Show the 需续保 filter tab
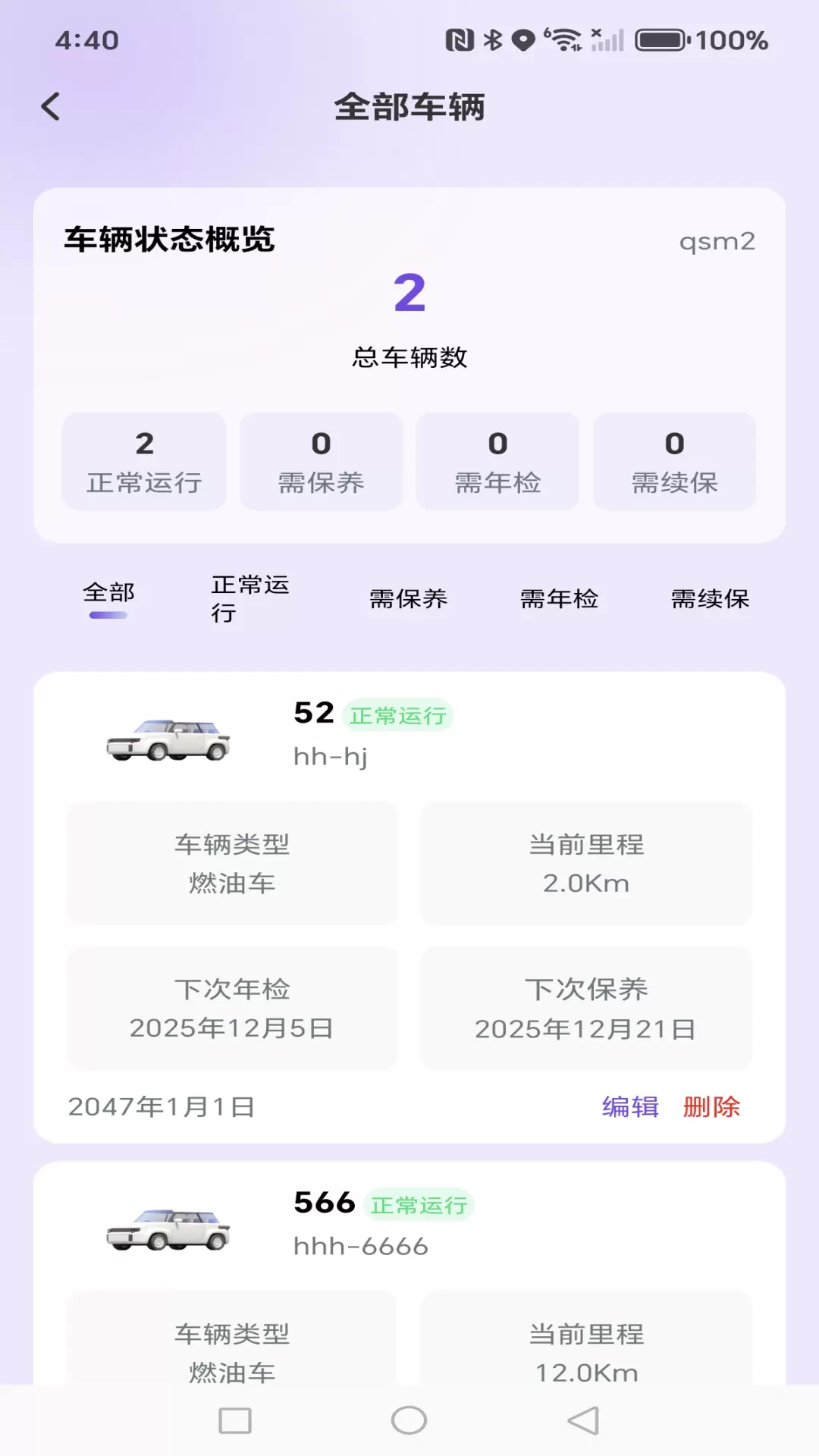819x1456 pixels. pyautogui.click(x=710, y=598)
